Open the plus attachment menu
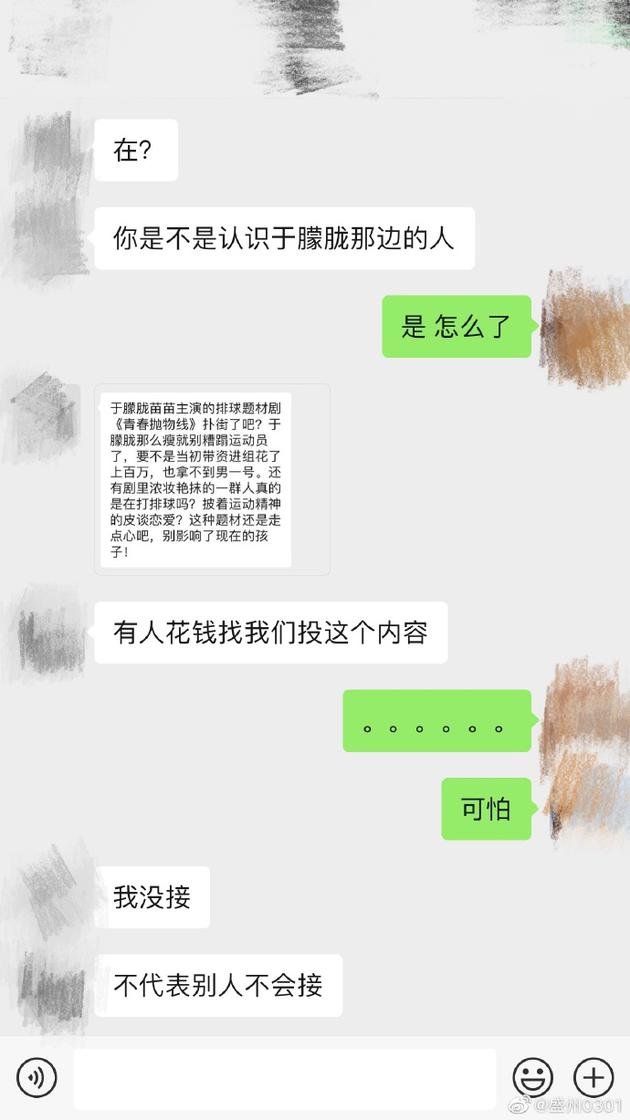 (x=593, y=1078)
